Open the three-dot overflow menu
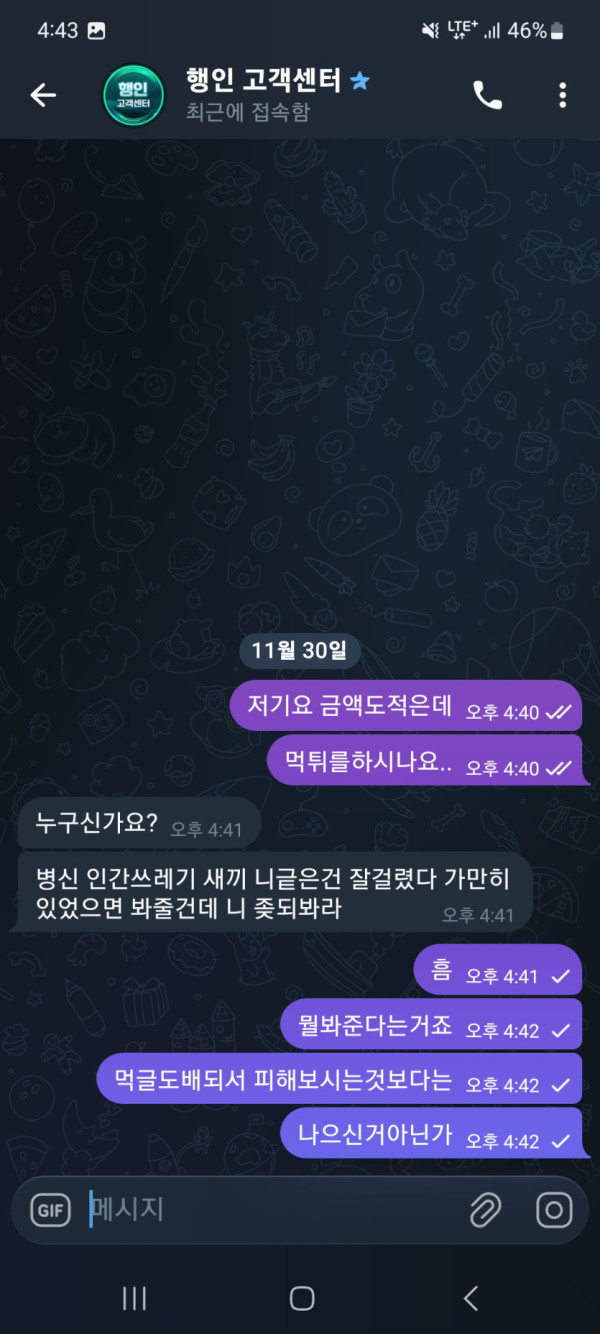The width and height of the screenshot is (600, 1334). point(562,95)
